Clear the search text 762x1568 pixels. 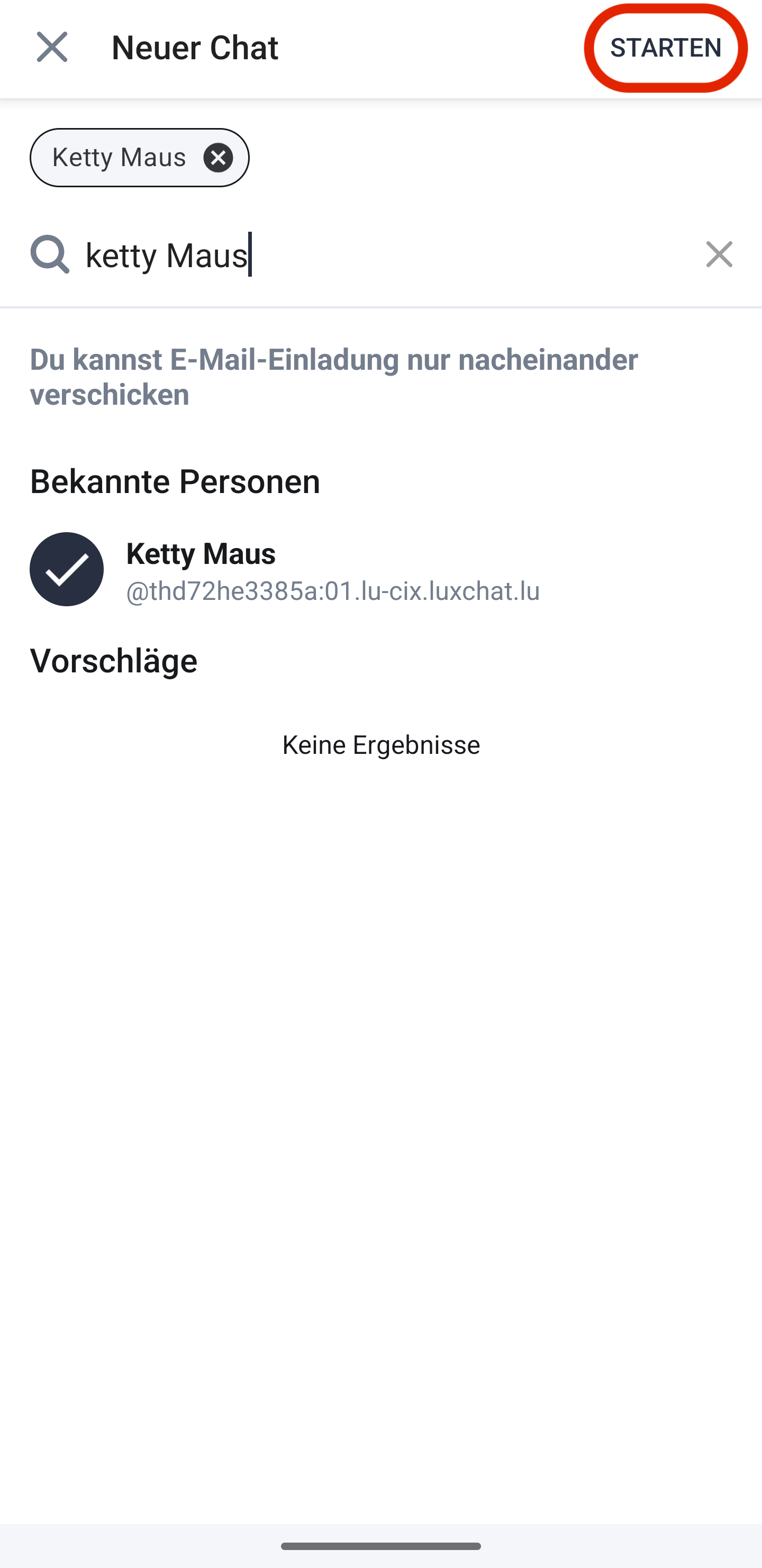coord(719,254)
